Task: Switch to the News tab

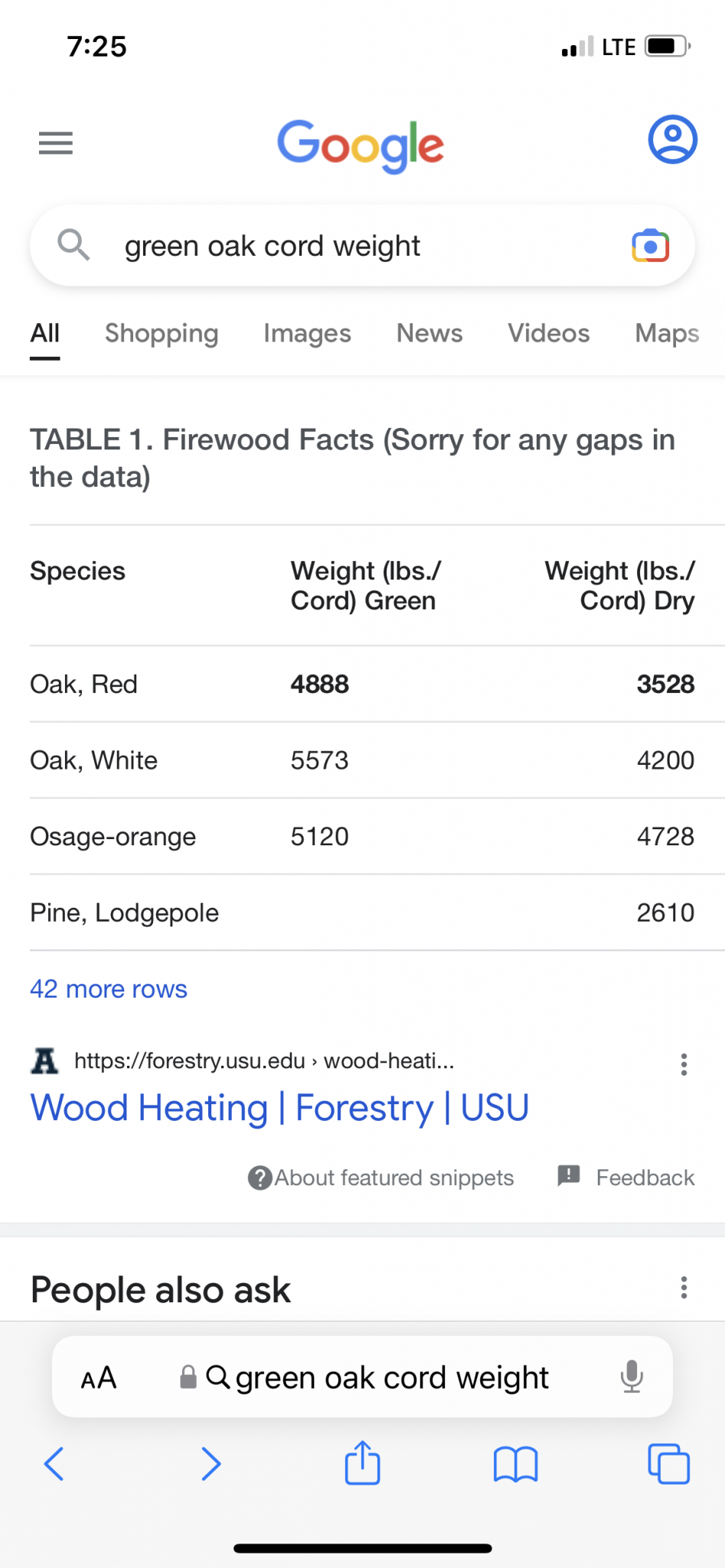Action: coord(429,333)
